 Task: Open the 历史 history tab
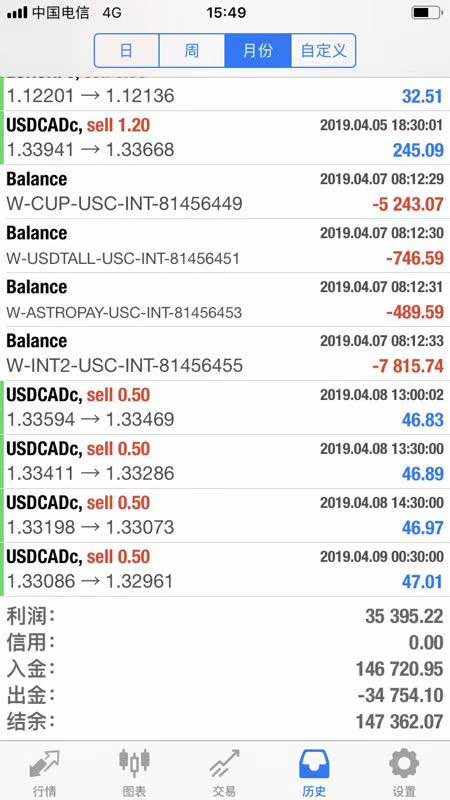[314, 772]
